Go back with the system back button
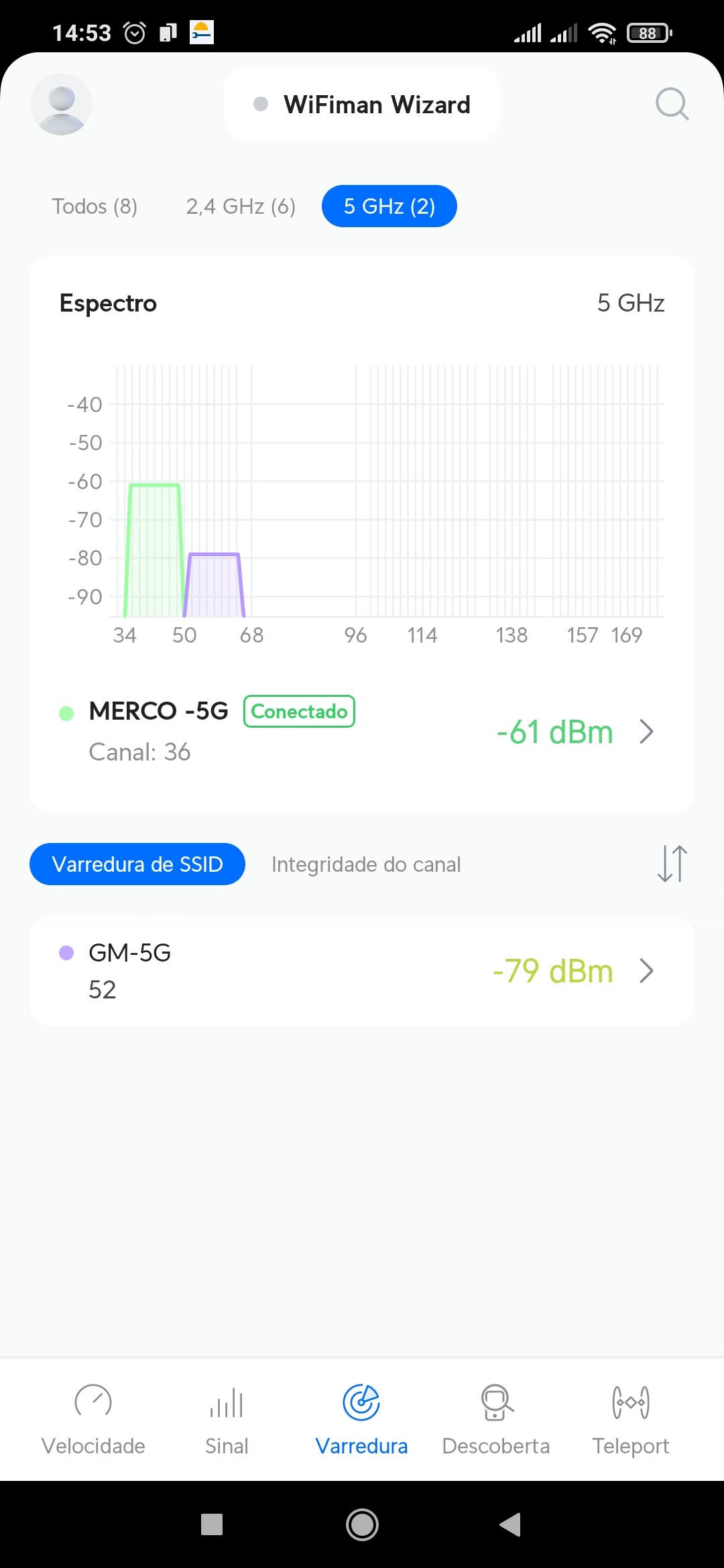Screen dimensions: 724x1568 [x=510, y=1524]
